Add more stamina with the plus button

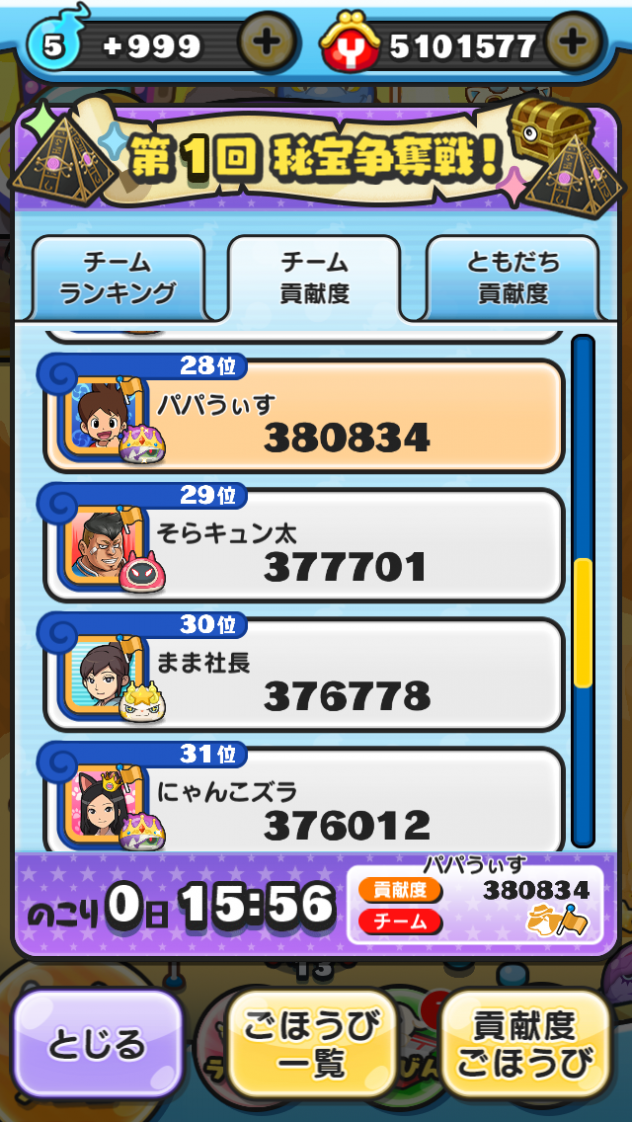click(267, 43)
